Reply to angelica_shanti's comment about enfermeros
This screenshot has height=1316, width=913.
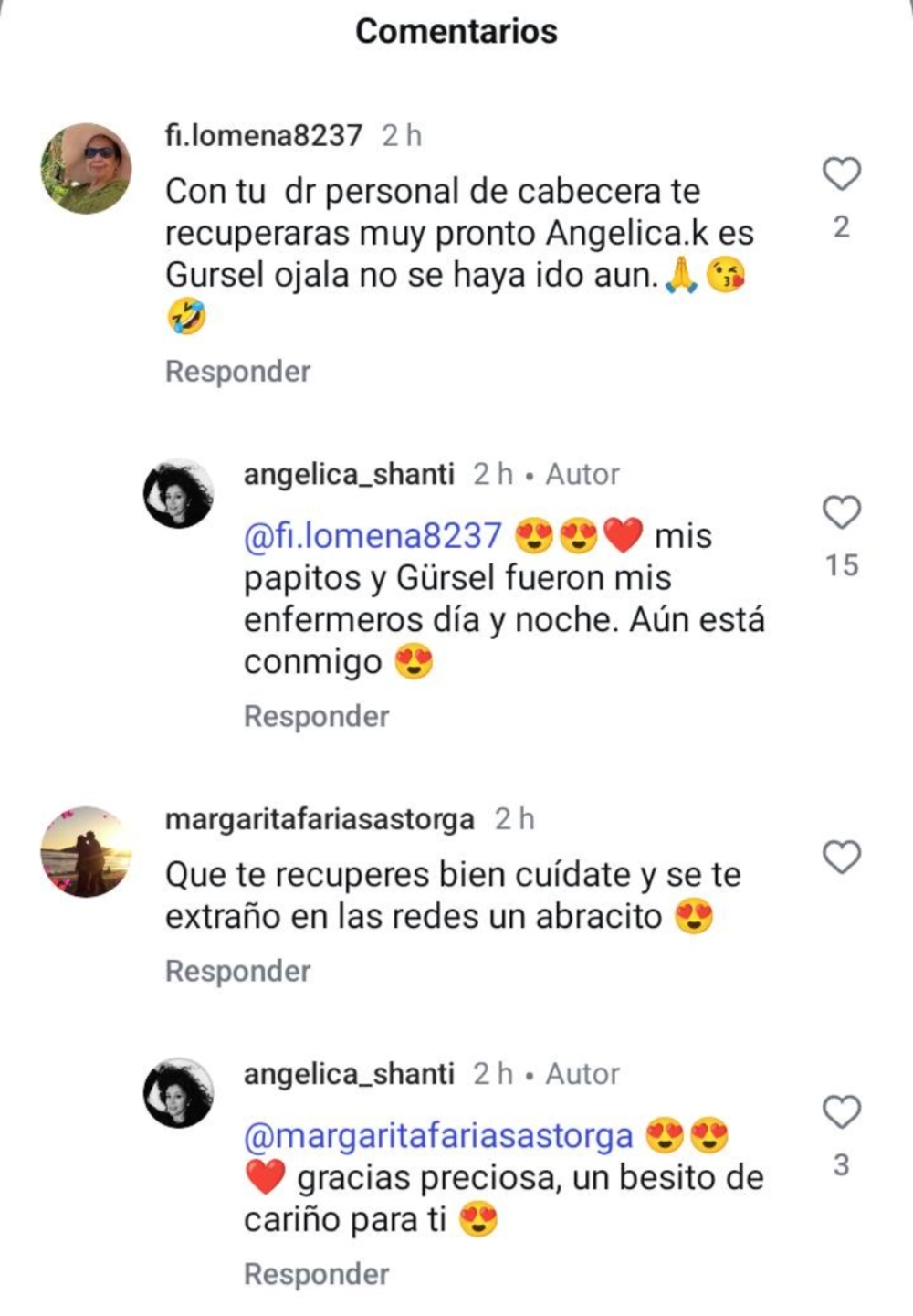(x=316, y=716)
